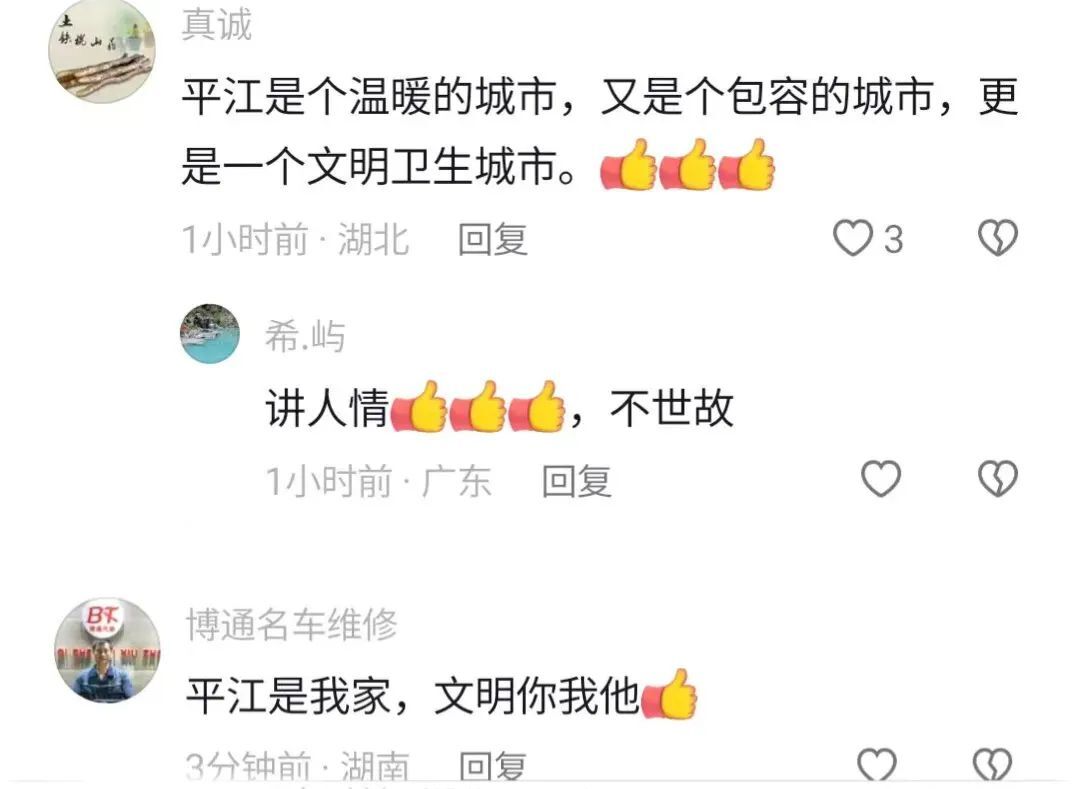Viewport: 1079px width, 789px height.
Task: Tap the username 真诚
Action: point(217,25)
